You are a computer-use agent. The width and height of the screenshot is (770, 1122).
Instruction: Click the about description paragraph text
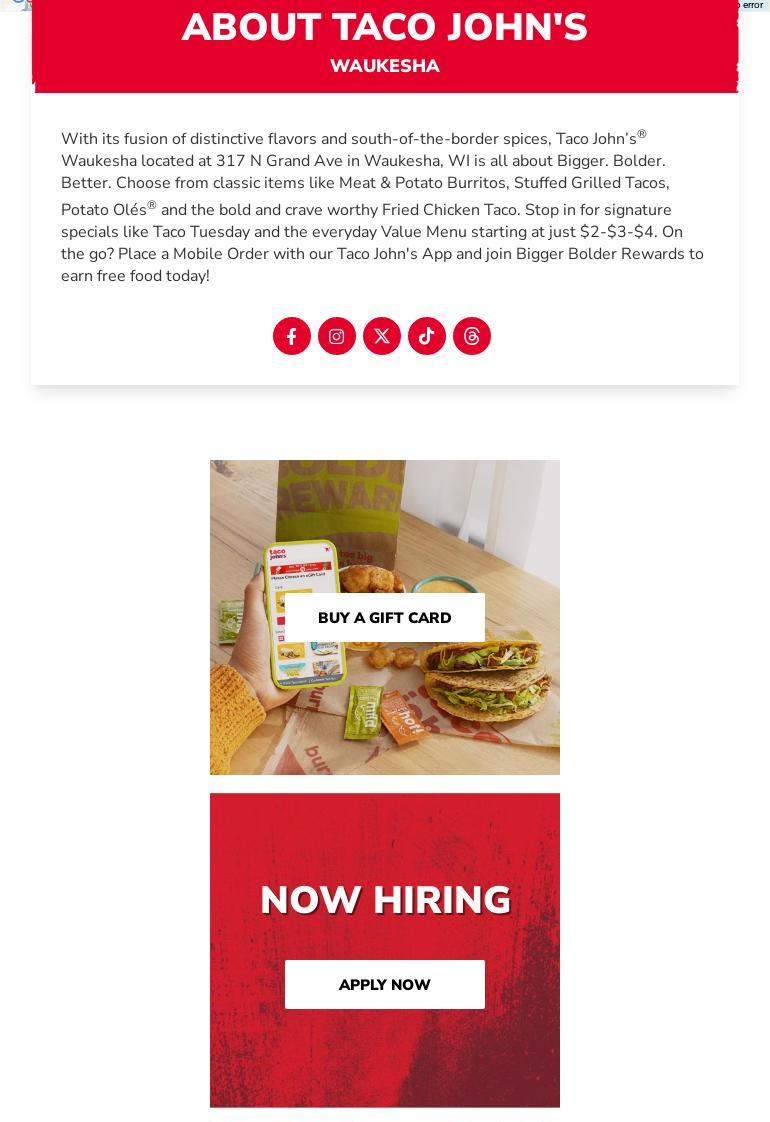[x=383, y=207]
